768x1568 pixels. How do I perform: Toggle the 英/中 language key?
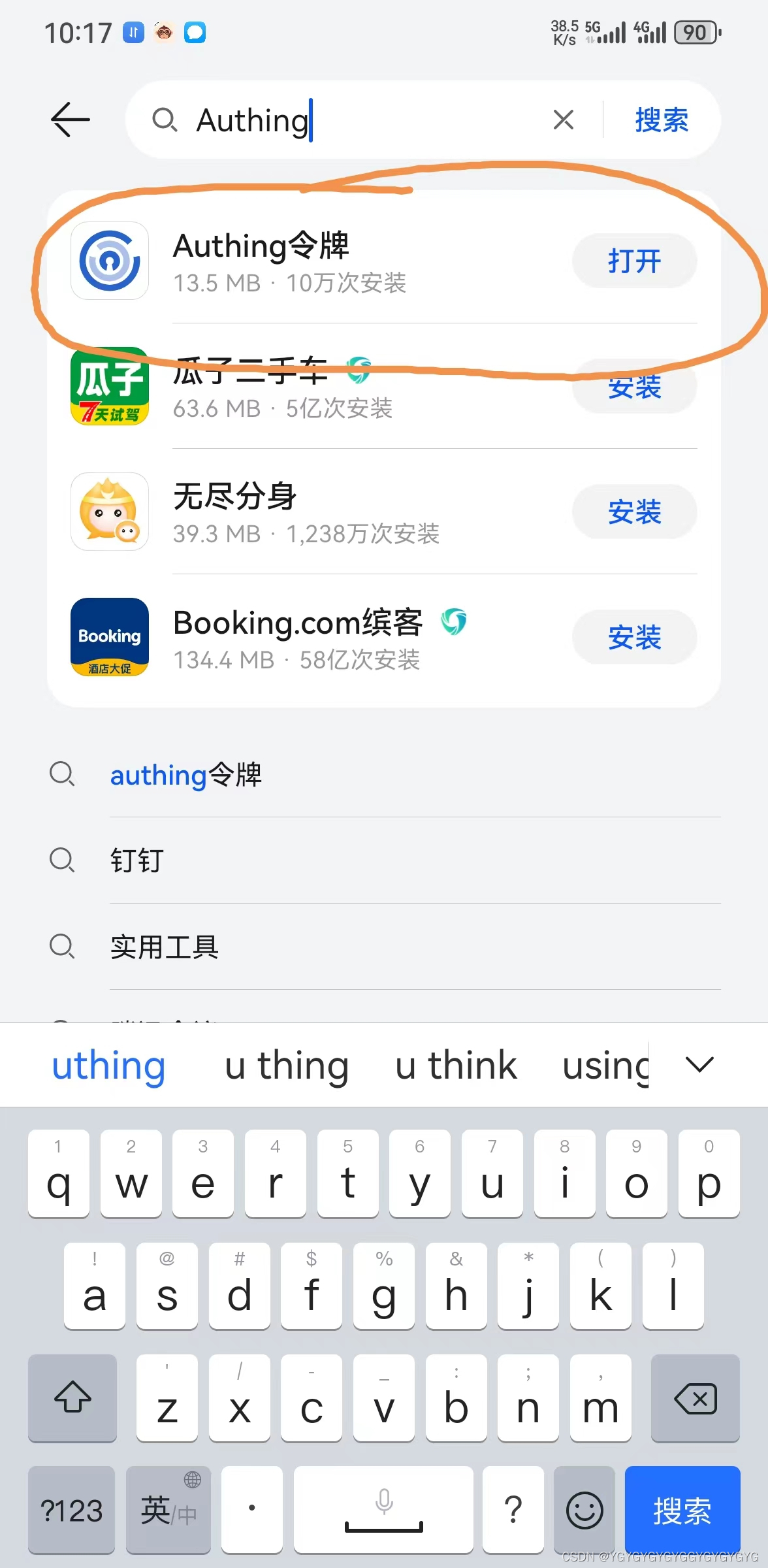pyautogui.click(x=168, y=1509)
